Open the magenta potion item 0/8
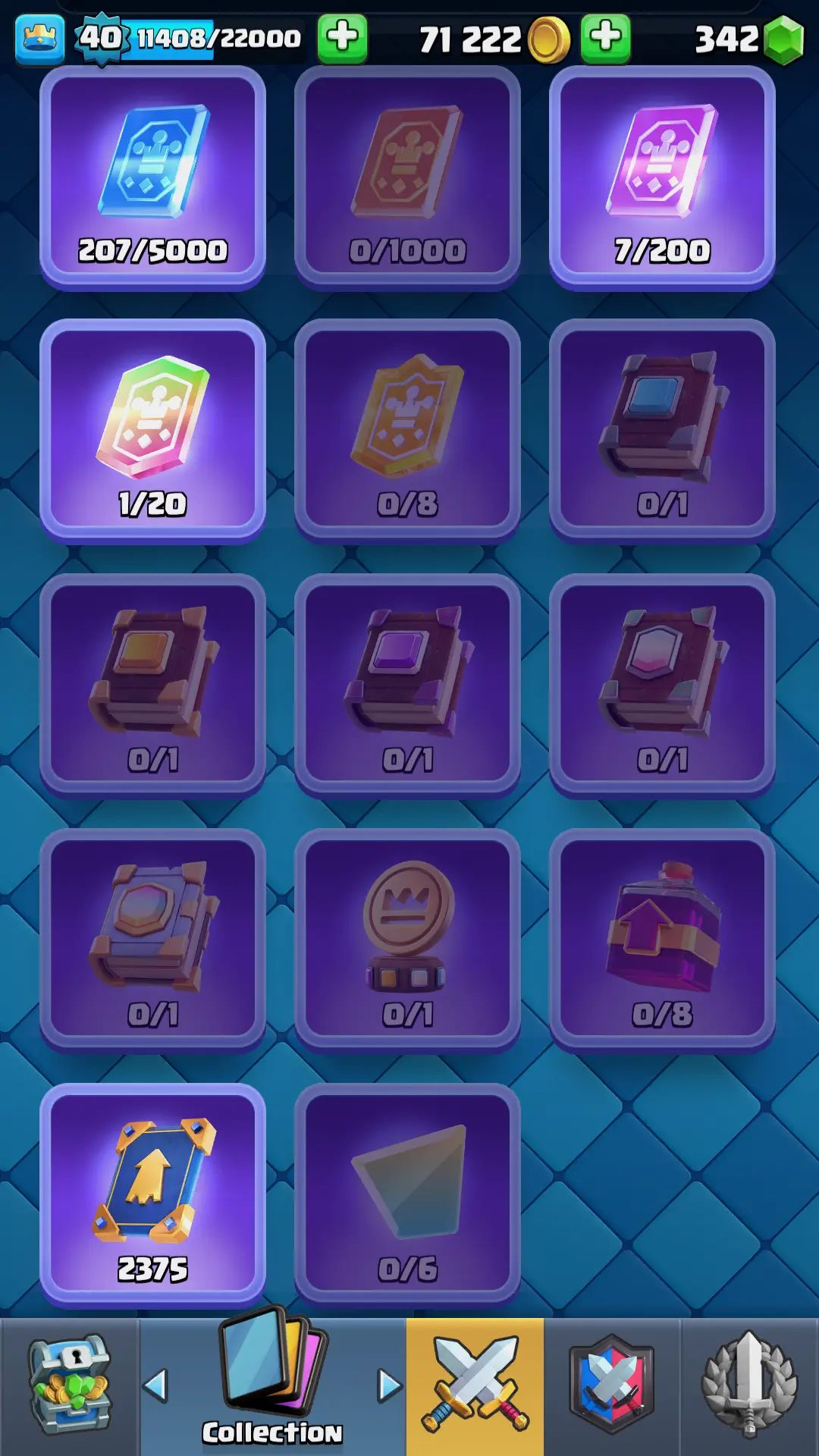Image resolution: width=819 pixels, height=1456 pixels. pyautogui.click(x=662, y=940)
